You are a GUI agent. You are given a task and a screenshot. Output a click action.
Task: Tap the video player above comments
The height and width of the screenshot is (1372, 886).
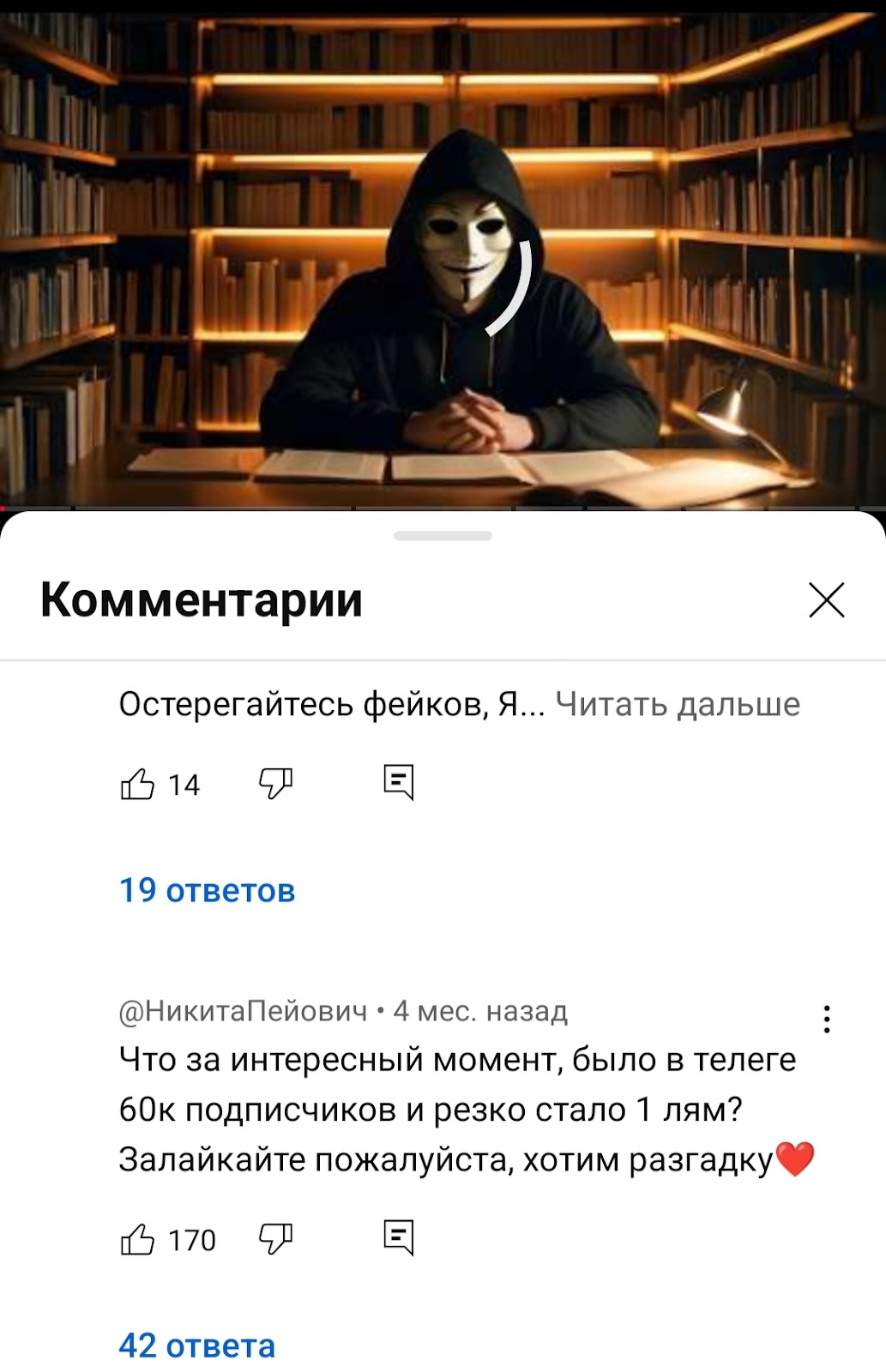click(443, 257)
